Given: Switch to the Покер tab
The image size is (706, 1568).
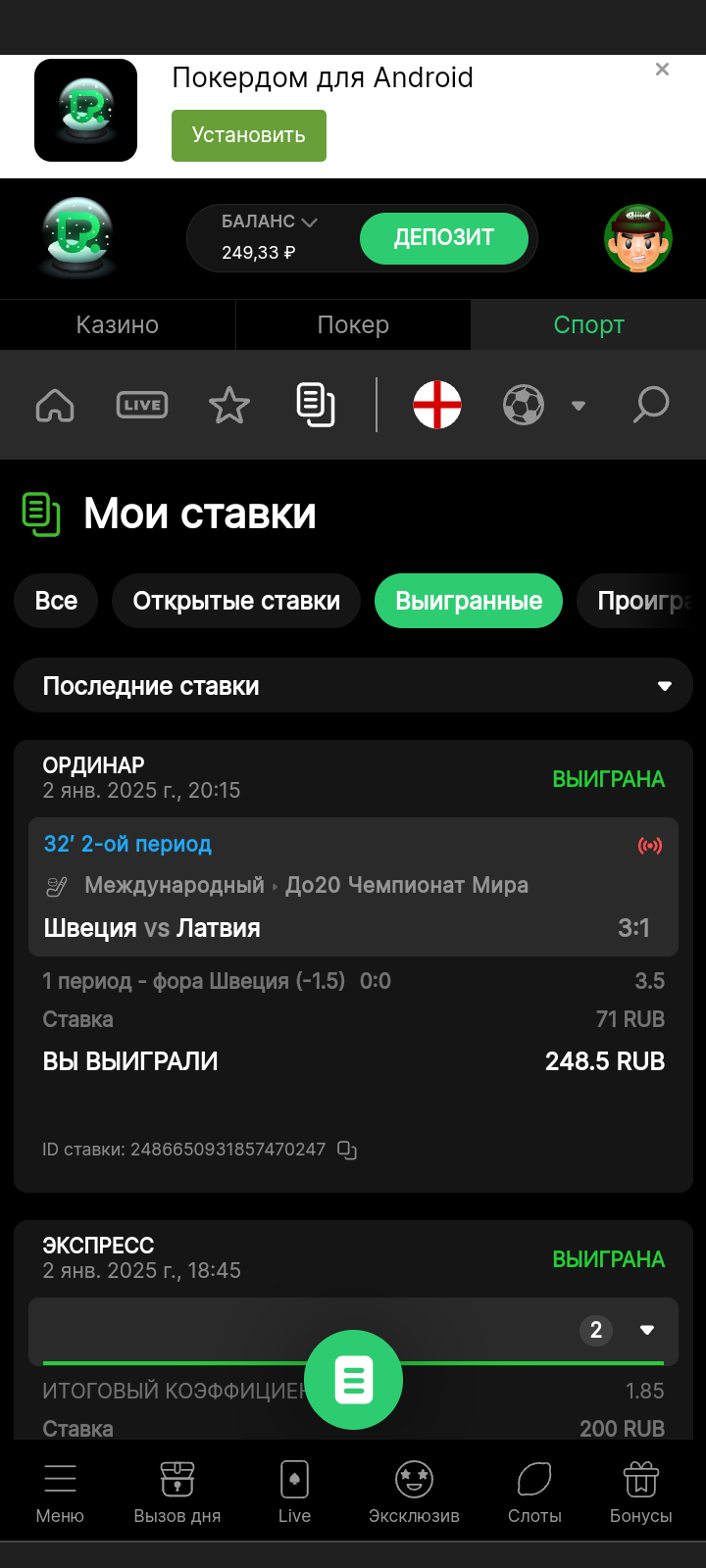Looking at the screenshot, I should tap(353, 324).
